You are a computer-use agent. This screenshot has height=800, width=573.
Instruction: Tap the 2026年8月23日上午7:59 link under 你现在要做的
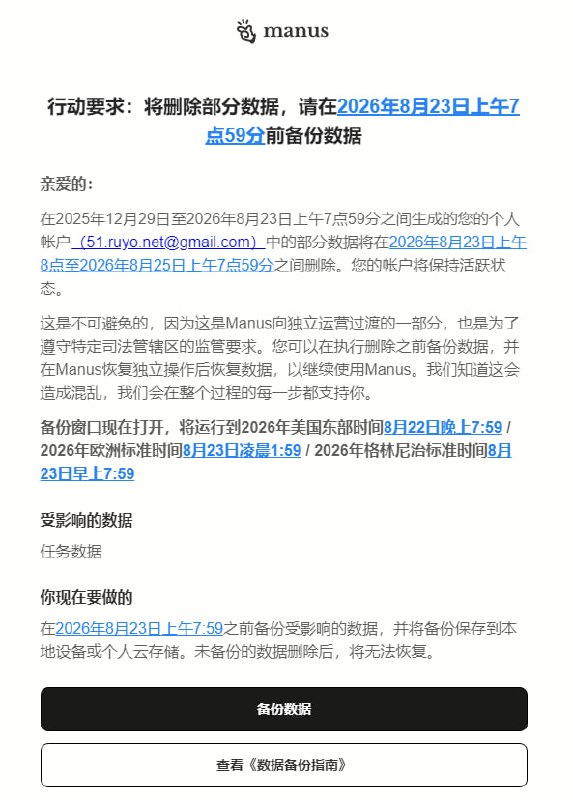pyautogui.click(x=139, y=628)
